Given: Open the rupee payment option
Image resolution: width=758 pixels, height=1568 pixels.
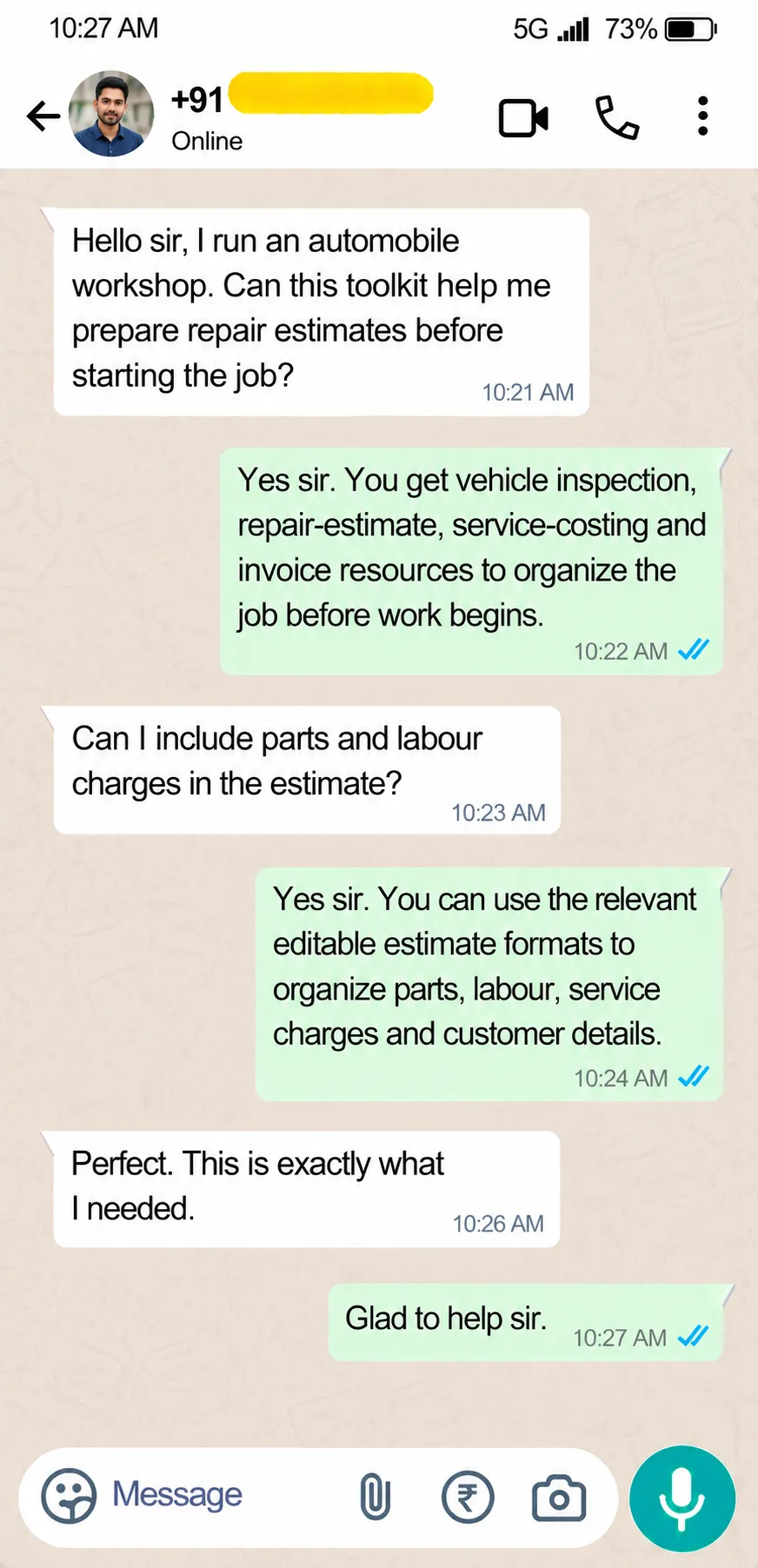Looking at the screenshot, I should pyautogui.click(x=468, y=1497).
